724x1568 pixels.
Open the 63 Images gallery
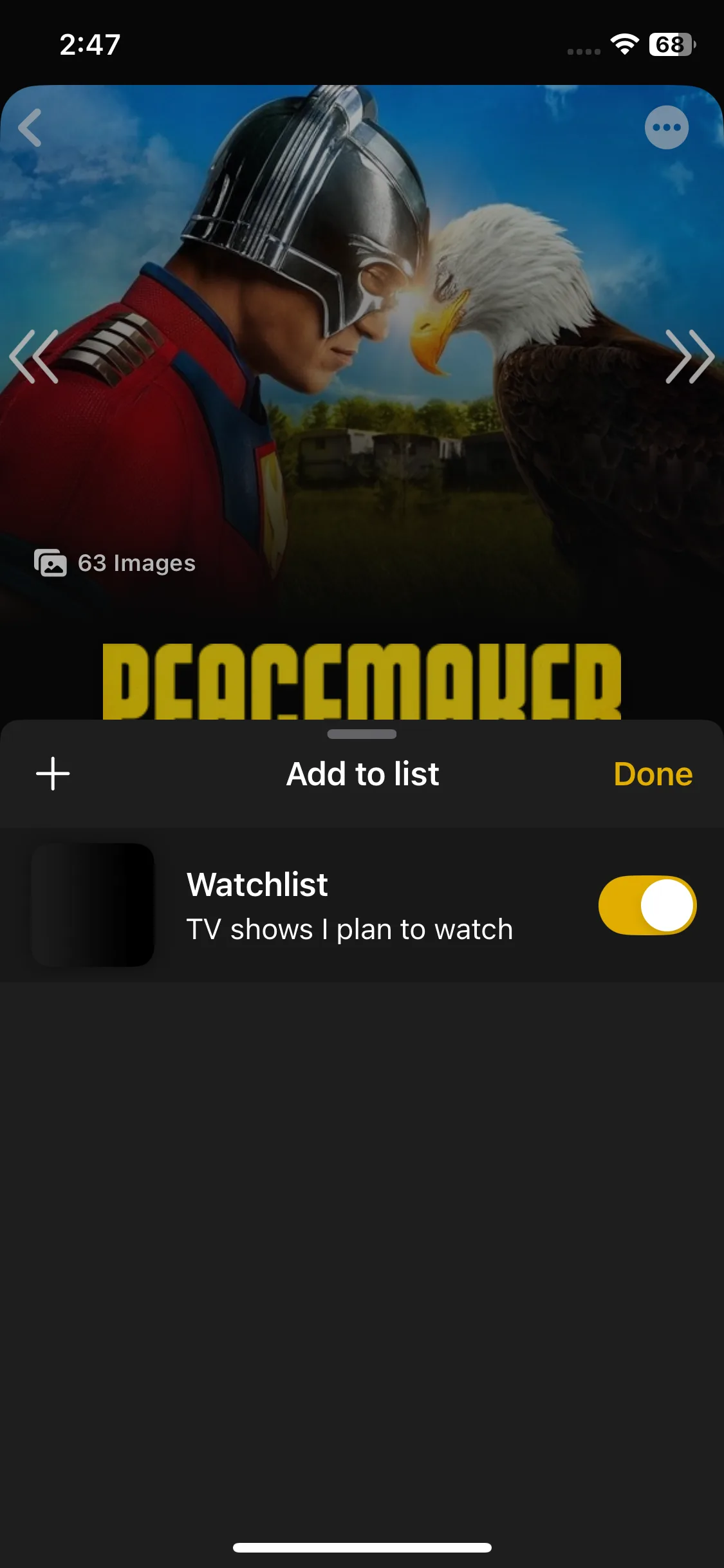[115, 563]
